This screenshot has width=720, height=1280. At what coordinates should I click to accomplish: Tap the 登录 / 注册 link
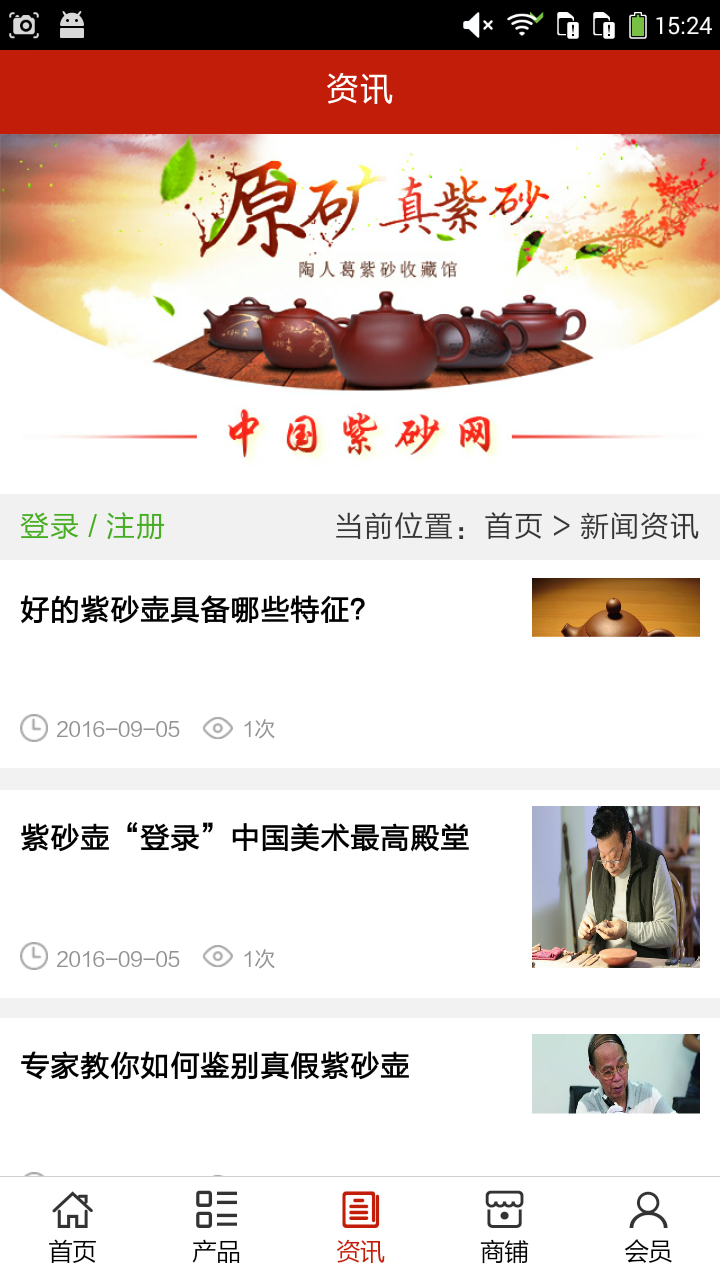(92, 526)
